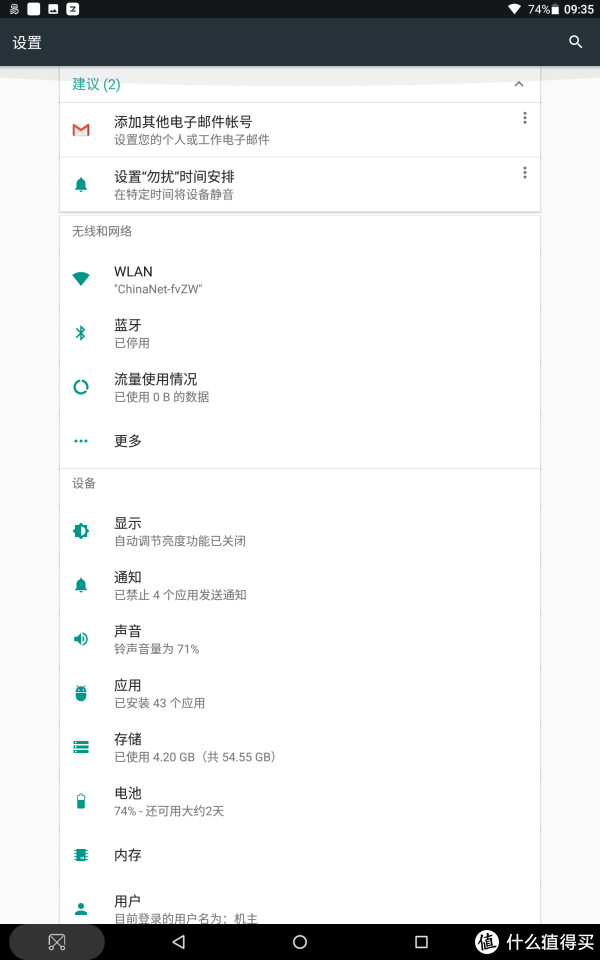Open 存储 storage settings
The width and height of the screenshot is (600, 960).
click(300, 747)
